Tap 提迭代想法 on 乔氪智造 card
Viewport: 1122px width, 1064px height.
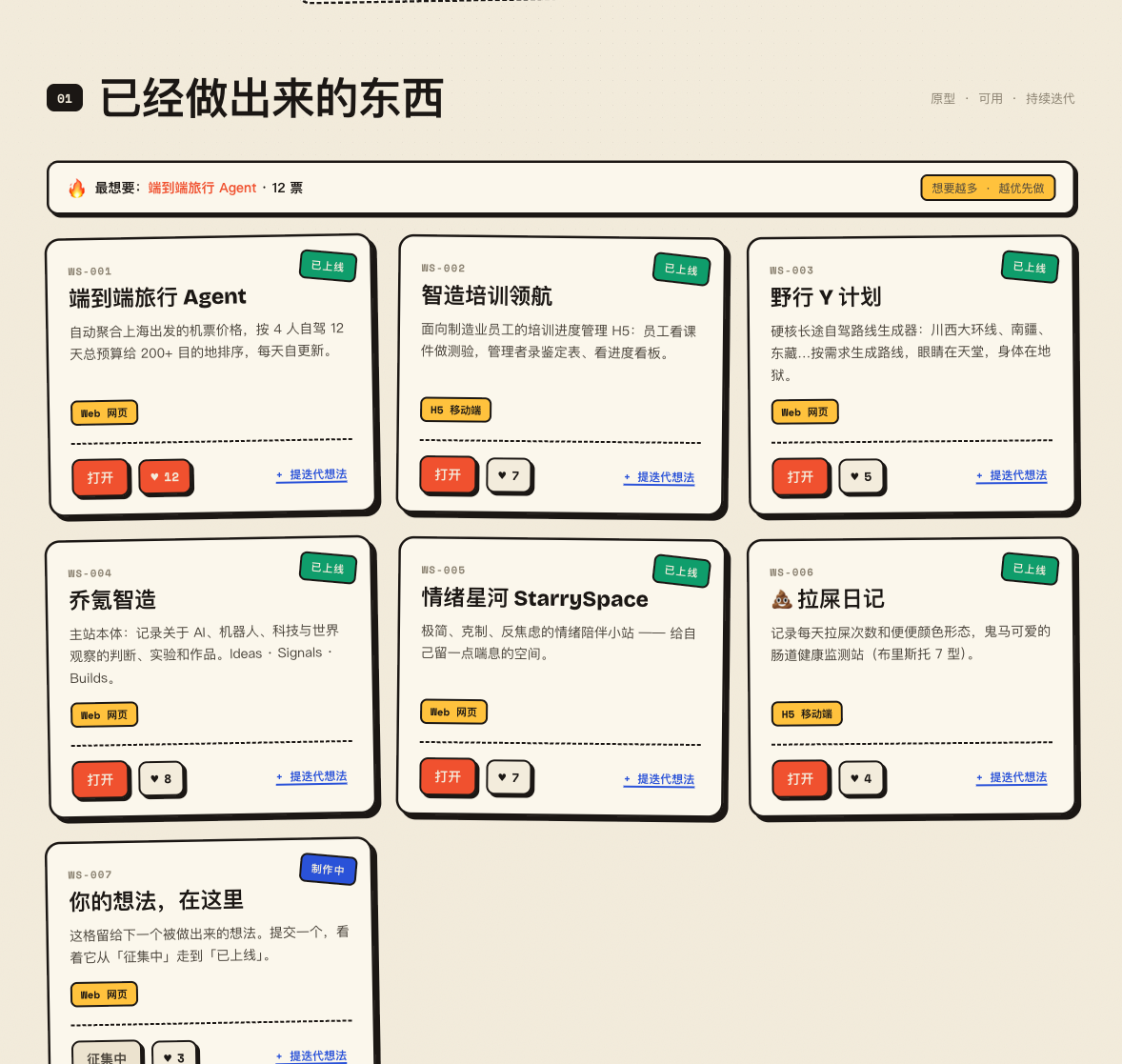[x=312, y=776]
